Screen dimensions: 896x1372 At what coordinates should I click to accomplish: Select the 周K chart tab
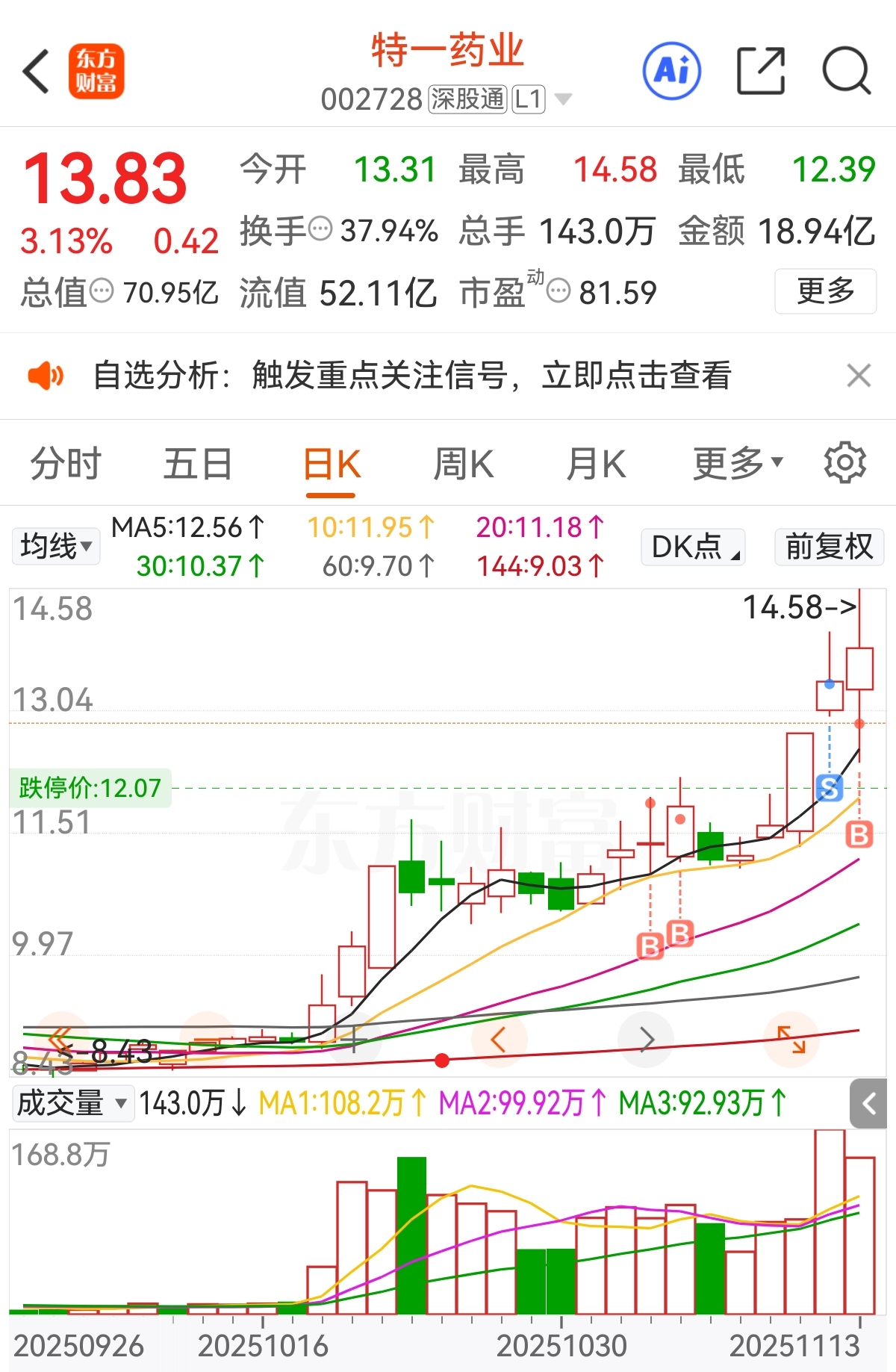(464, 465)
